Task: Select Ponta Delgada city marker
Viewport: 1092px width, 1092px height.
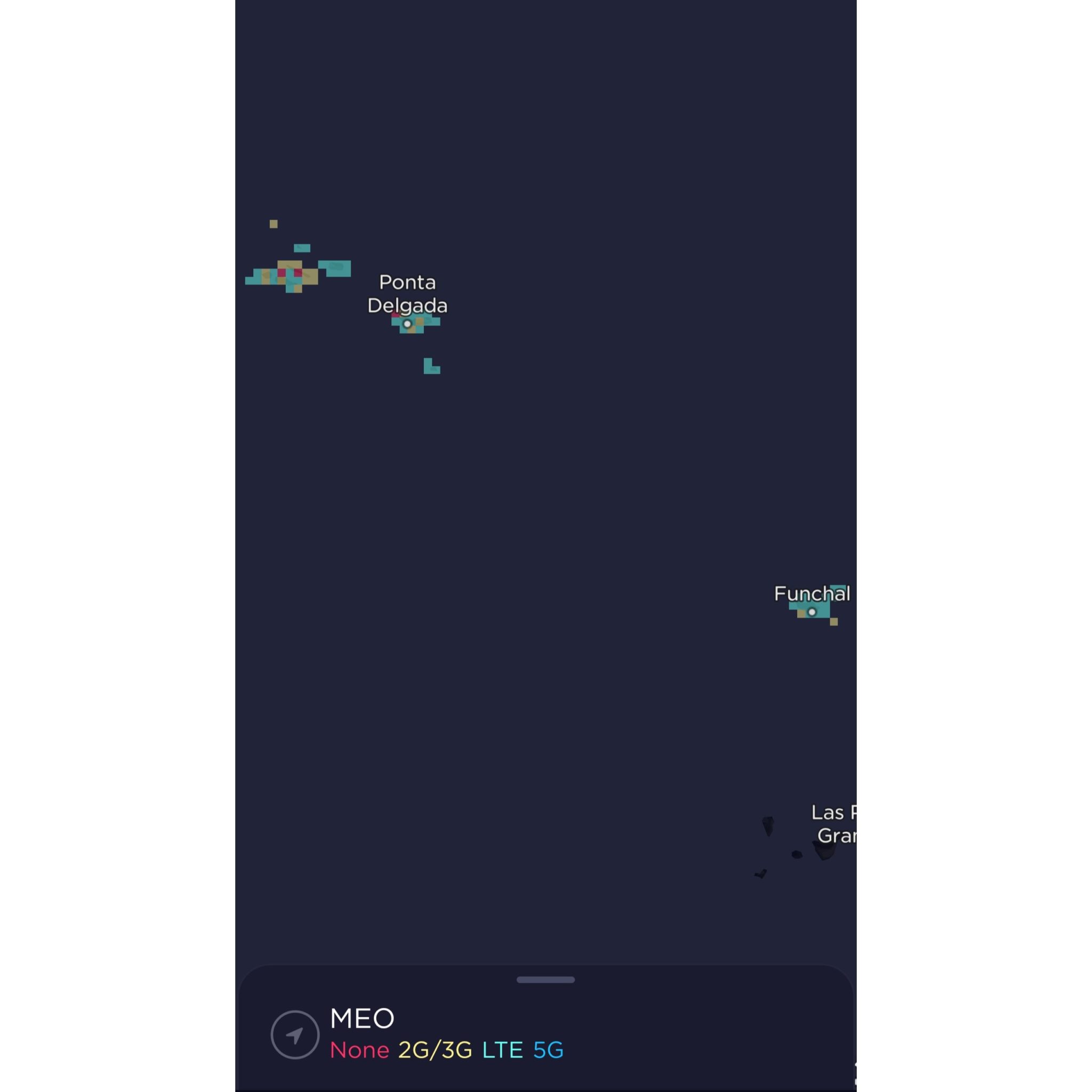Action: point(407,324)
